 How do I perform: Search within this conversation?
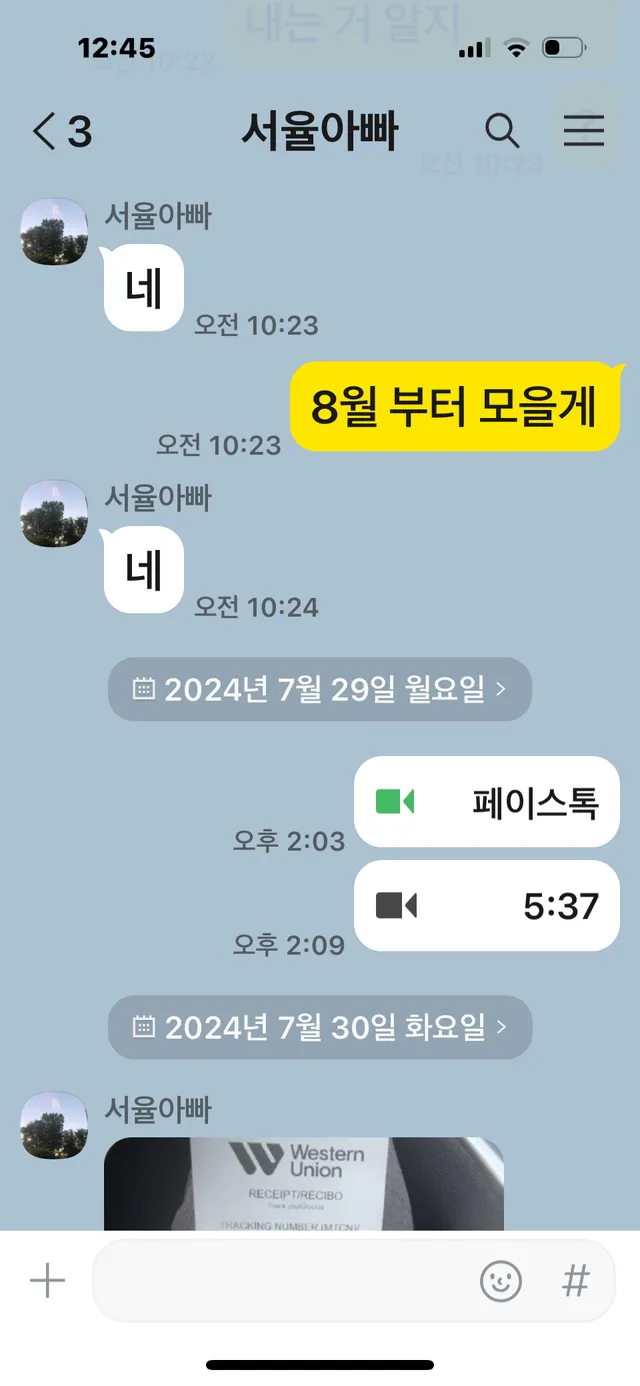[502, 131]
